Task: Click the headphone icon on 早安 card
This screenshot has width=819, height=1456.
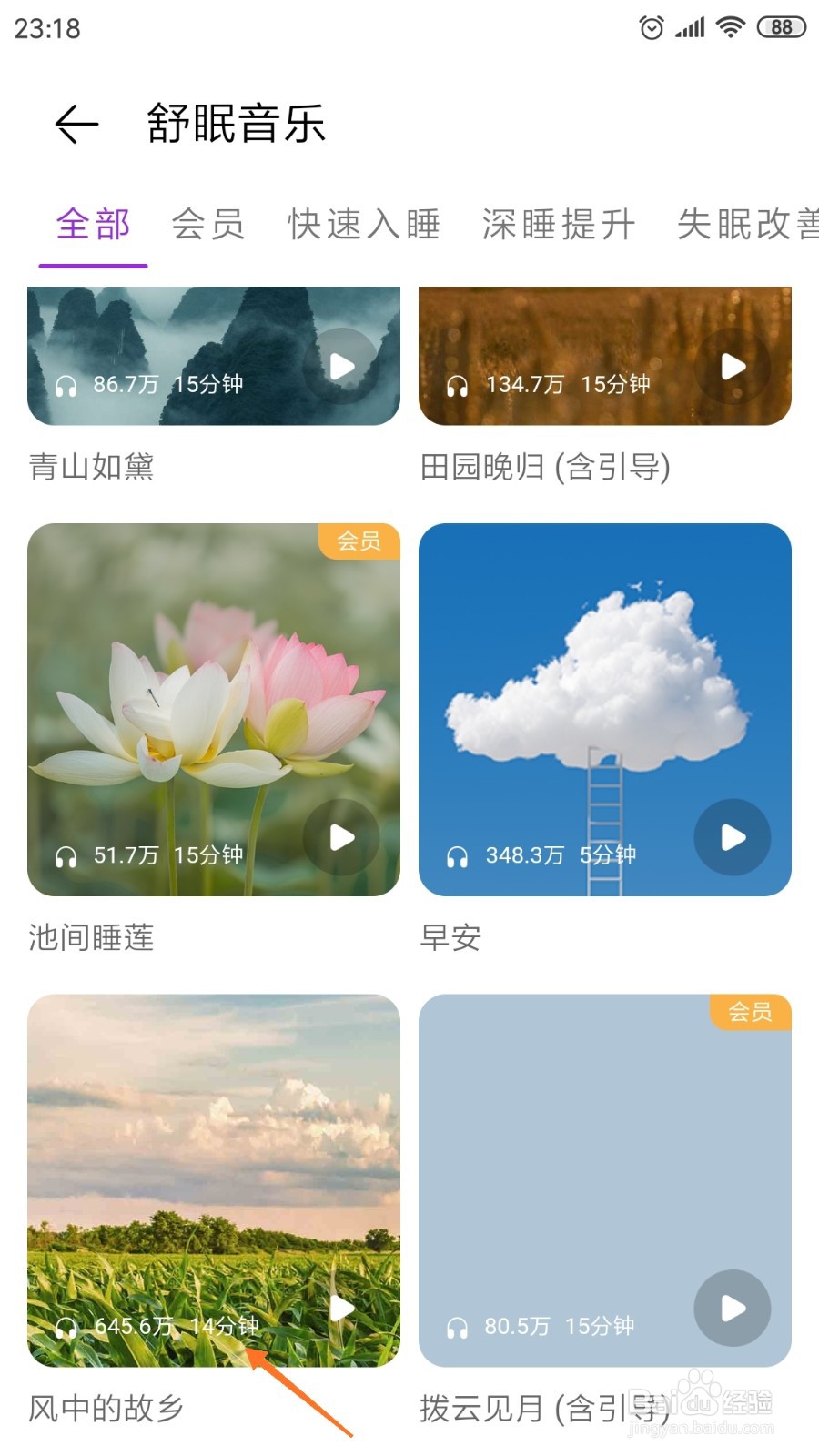Action: coord(457,855)
